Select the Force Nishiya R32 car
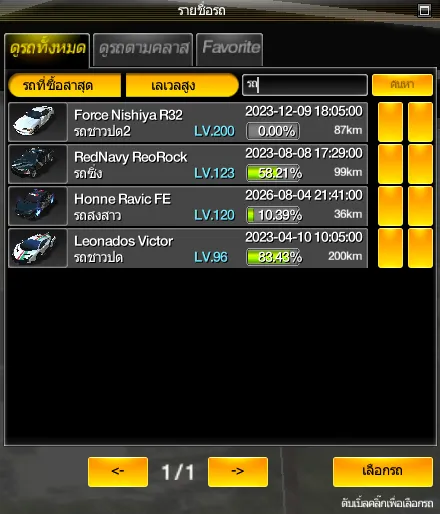The width and height of the screenshot is (440, 514). point(188,122)
